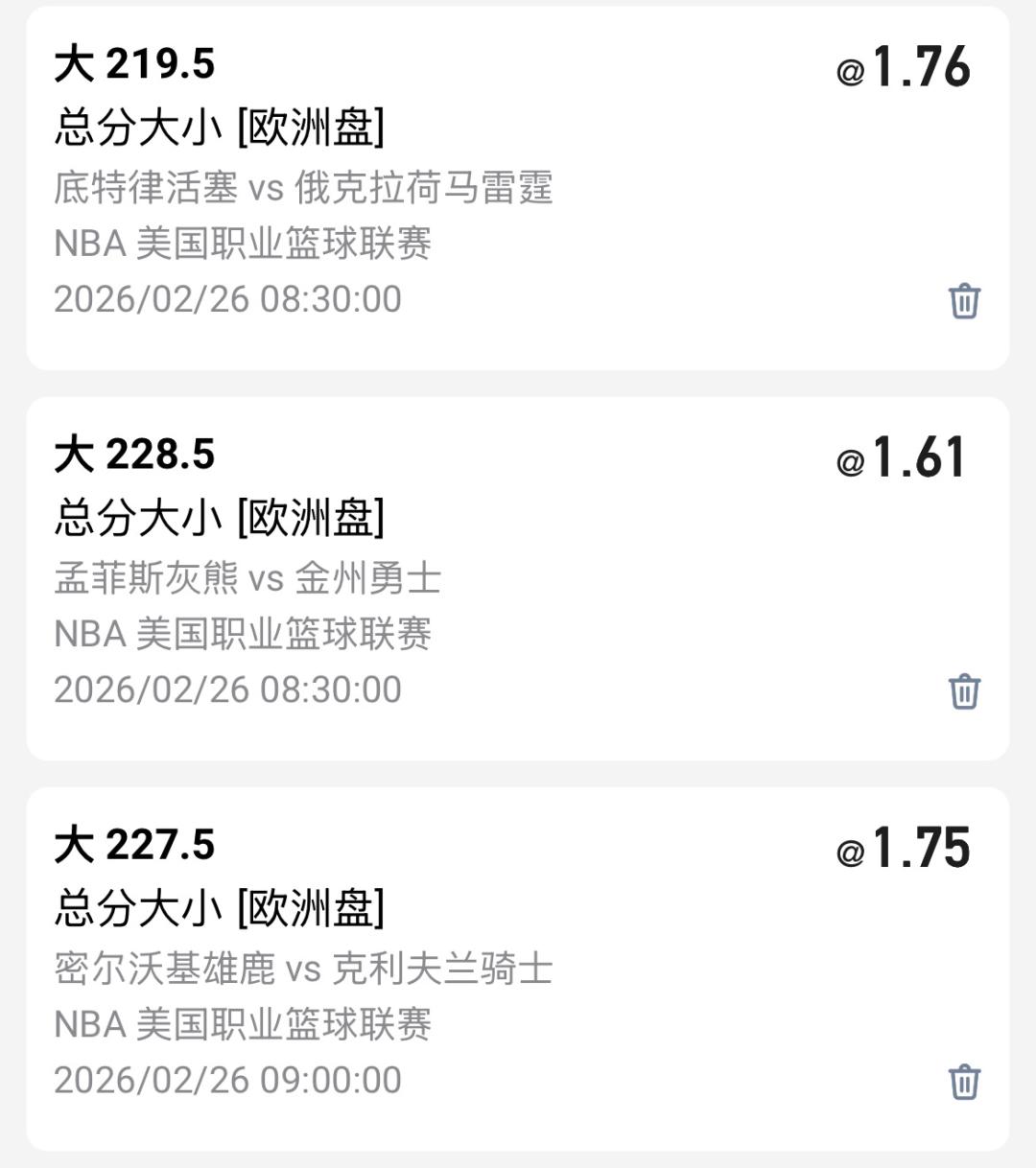Remove the 孟菲斯灰熊 vs 金州勇士 selection
The width and height of the screenshot is (1036, 1168).
pyautogui.click(x=964, y=691)
